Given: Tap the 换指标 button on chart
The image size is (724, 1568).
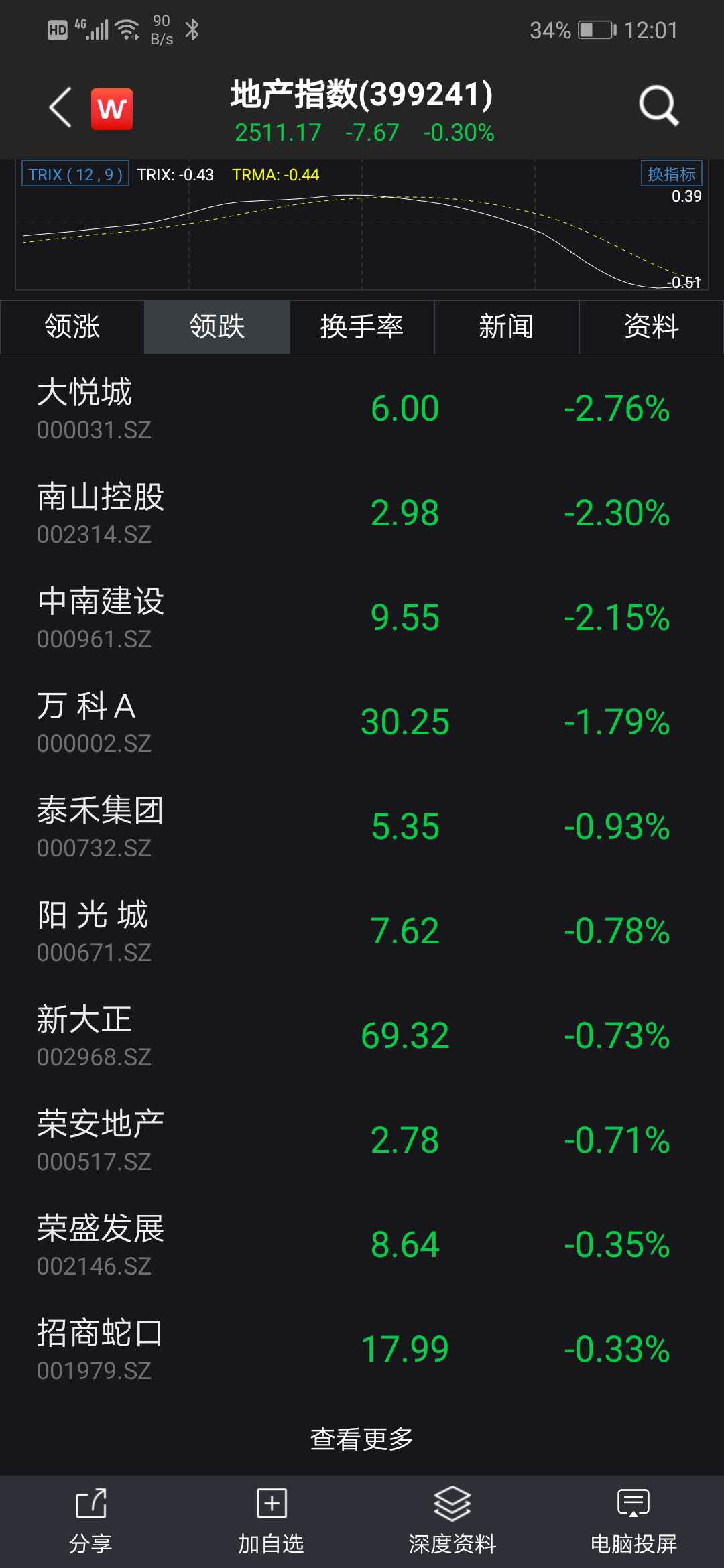Looking at the screenshot, I should click(671, 174).
